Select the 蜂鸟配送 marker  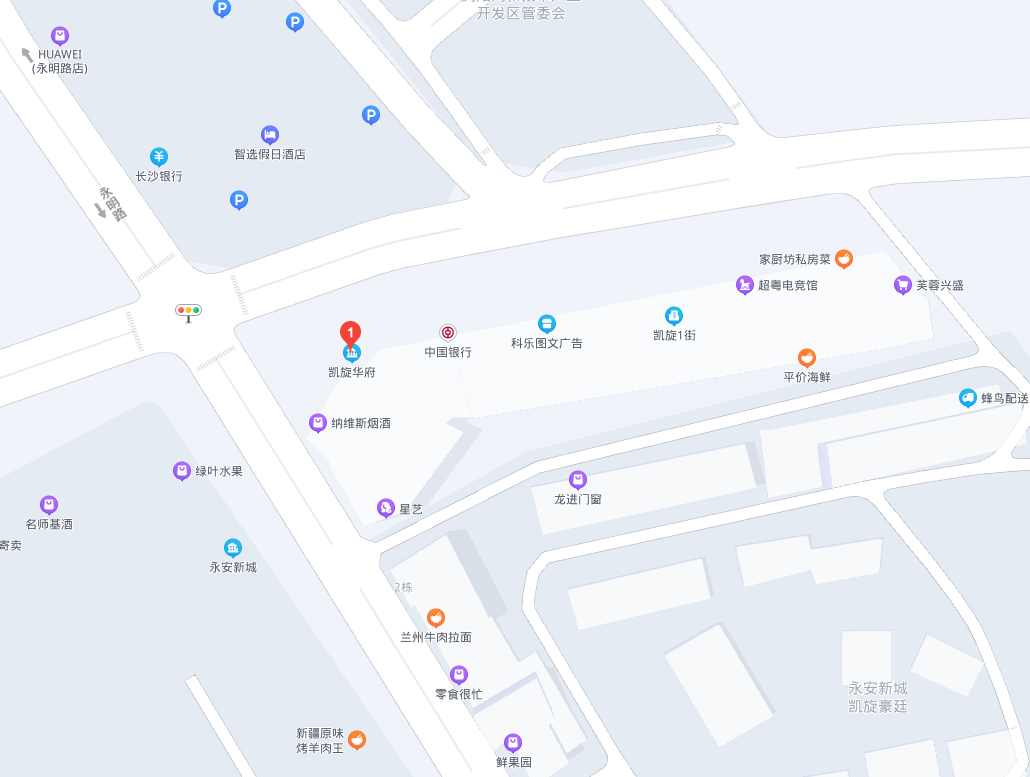click(x=967, y=398)
